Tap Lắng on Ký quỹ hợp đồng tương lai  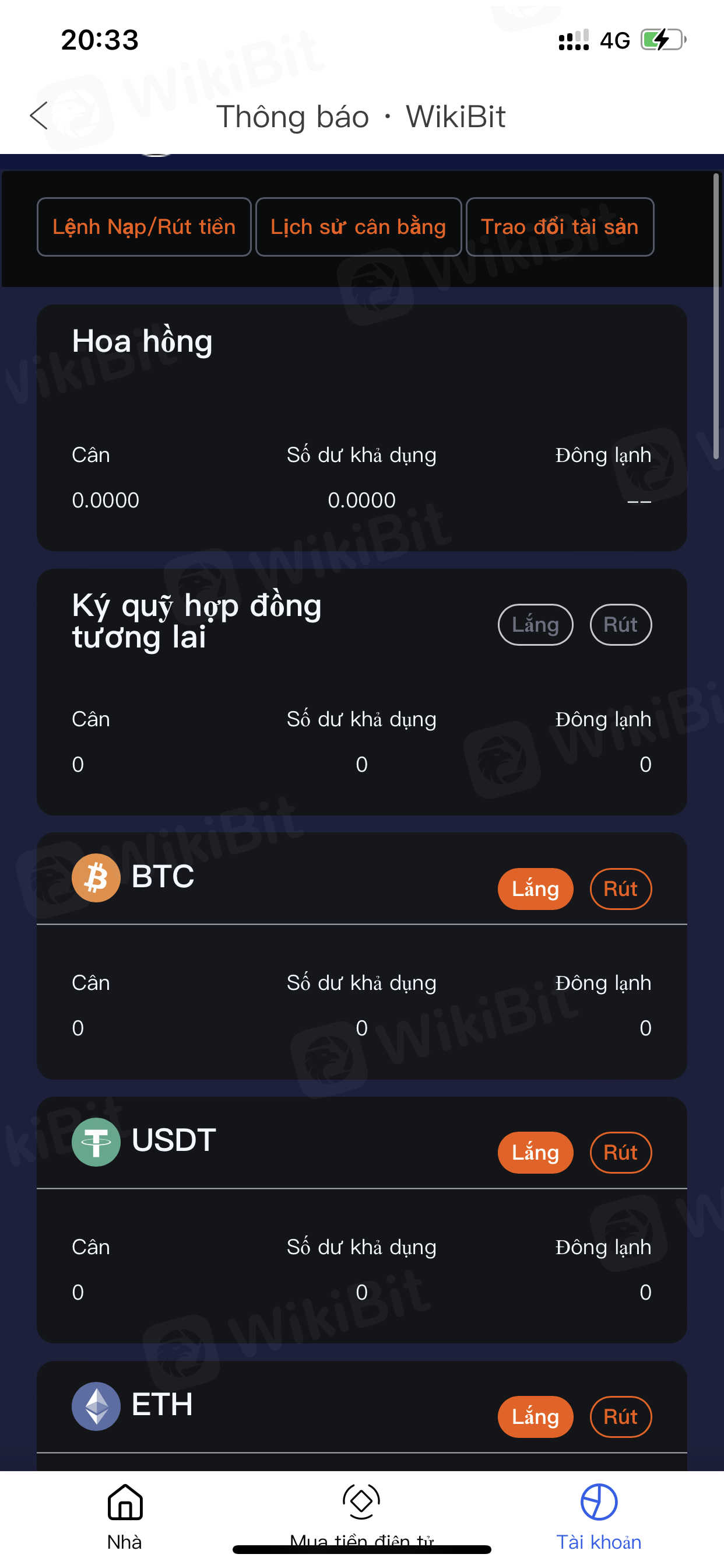tap(535, 625)
